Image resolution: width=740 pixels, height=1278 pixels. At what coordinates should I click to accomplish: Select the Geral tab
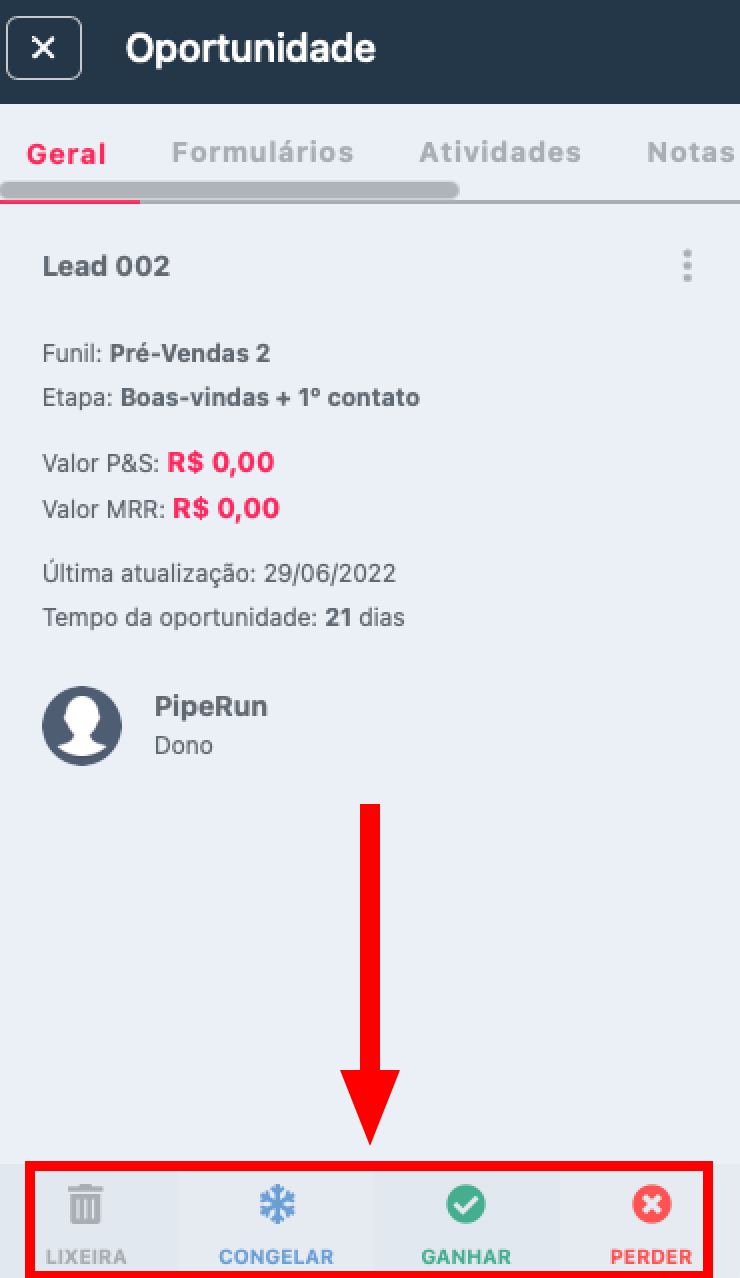(x=66, y=154)
